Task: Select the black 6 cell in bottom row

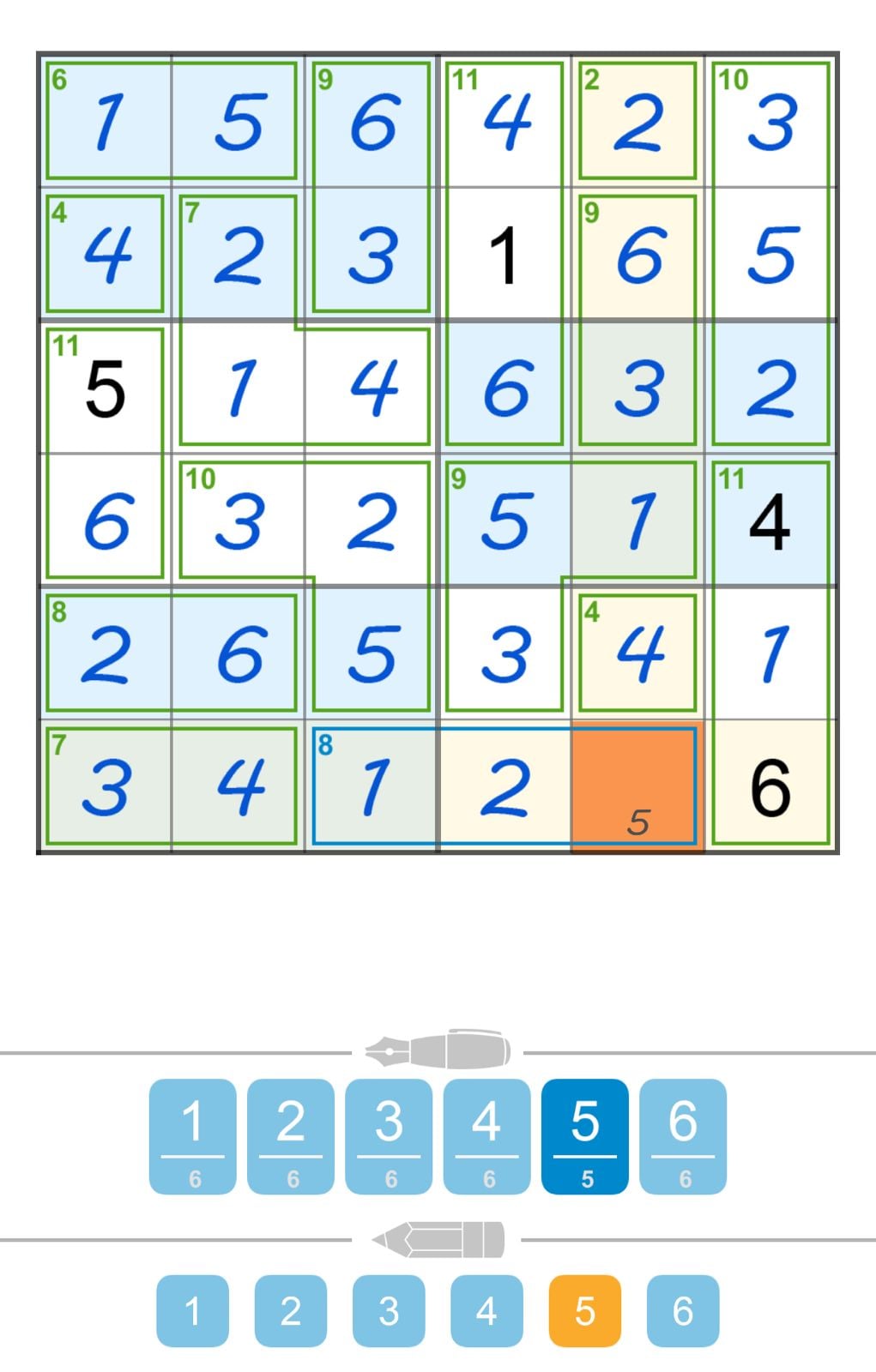Action: tap(770, 785)
